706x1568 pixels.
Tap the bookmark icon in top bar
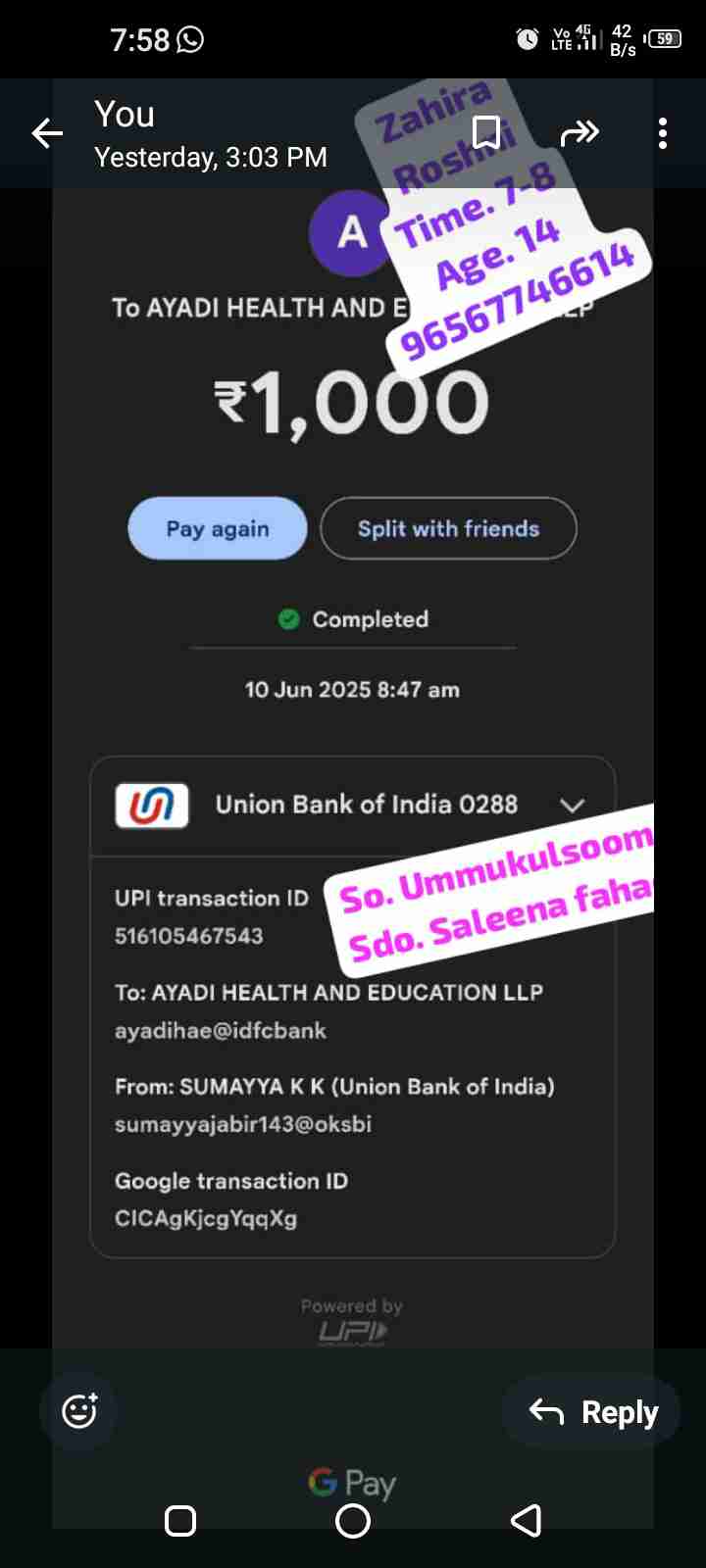tap(486, 132)
